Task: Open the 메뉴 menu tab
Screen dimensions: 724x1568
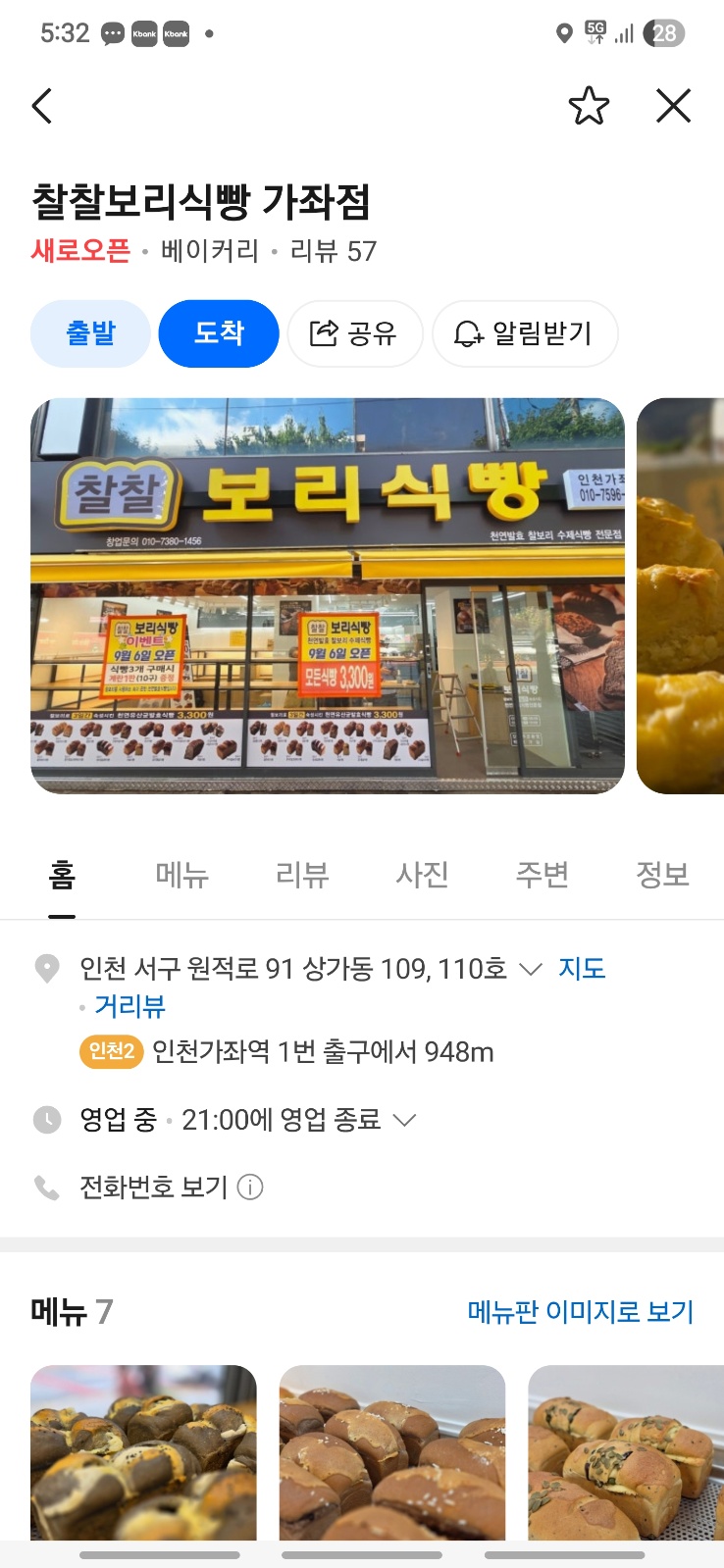Action: point(181,875)
